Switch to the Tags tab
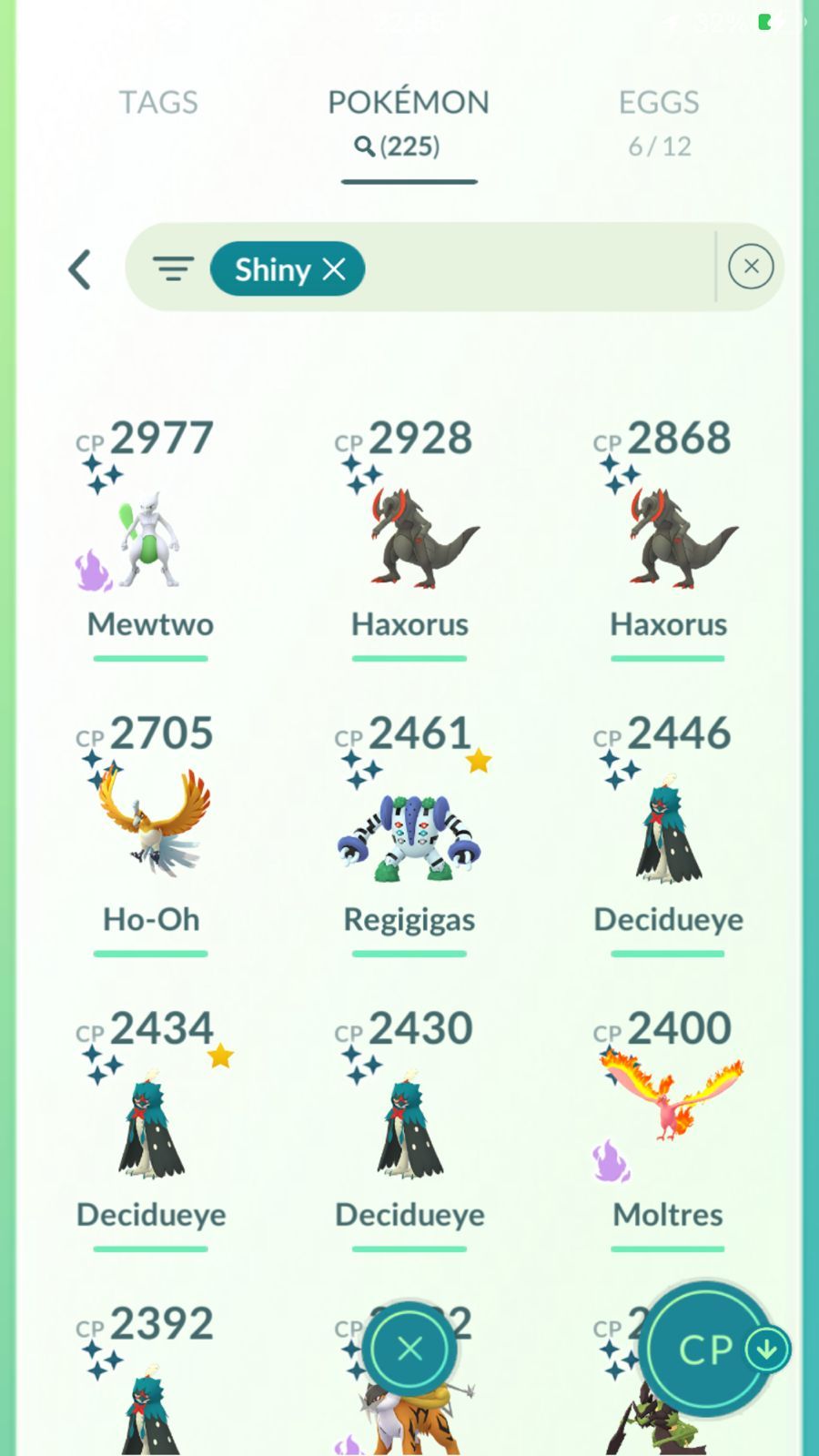Viewport: 819px width, 1456px height. click(158, 102)
